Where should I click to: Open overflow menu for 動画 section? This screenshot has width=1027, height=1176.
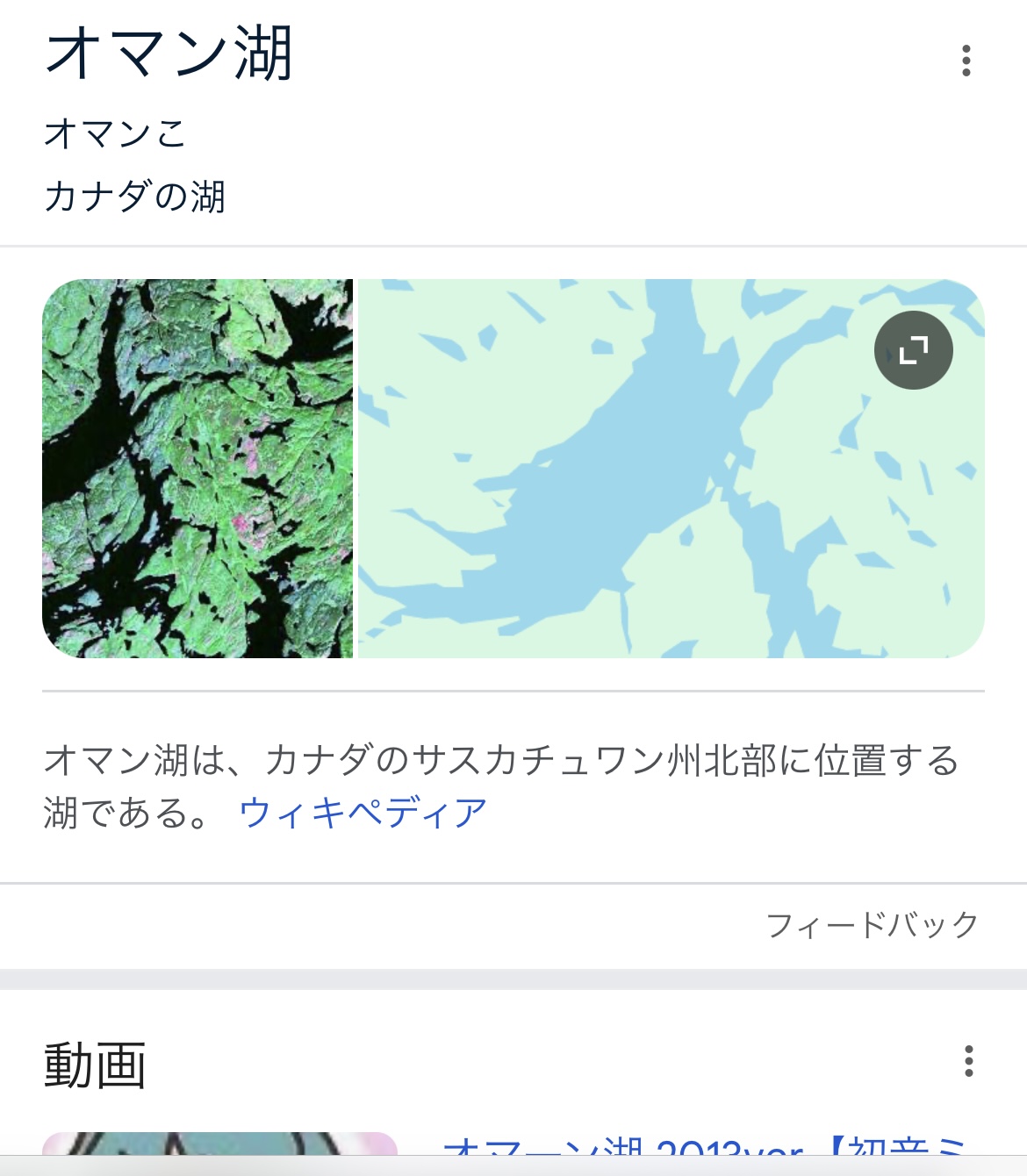pos(968,1061)
